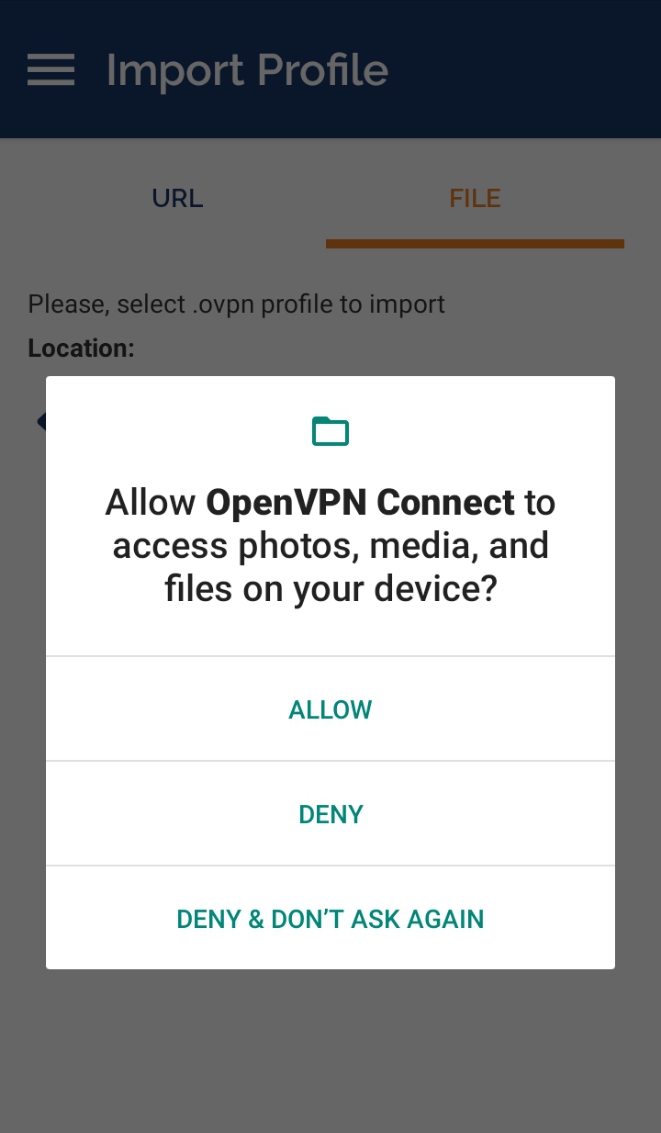Switch to the URL tab
The image size is (661, 1133).
click(177, 198)
